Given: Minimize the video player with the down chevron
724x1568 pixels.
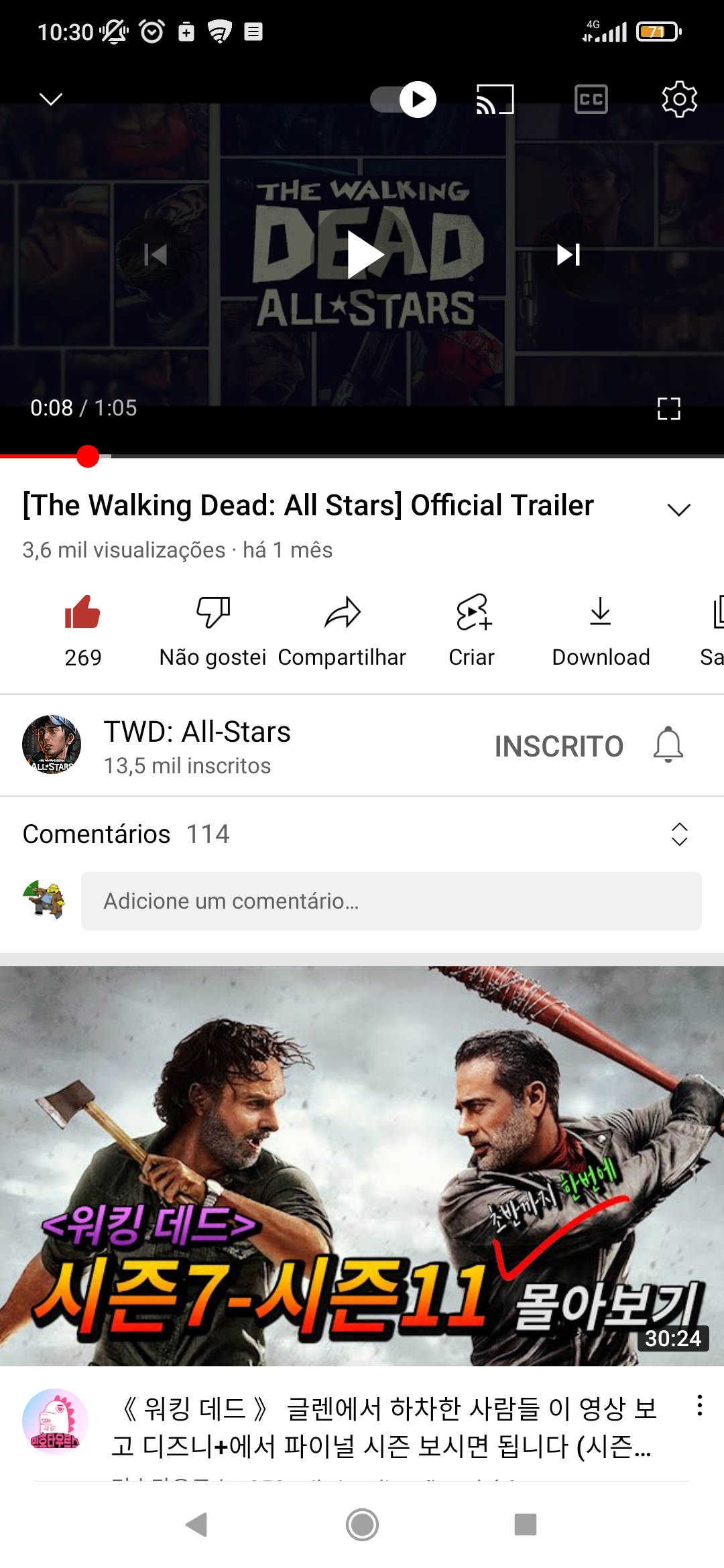Looking at the screenshot, I should 51,99.
